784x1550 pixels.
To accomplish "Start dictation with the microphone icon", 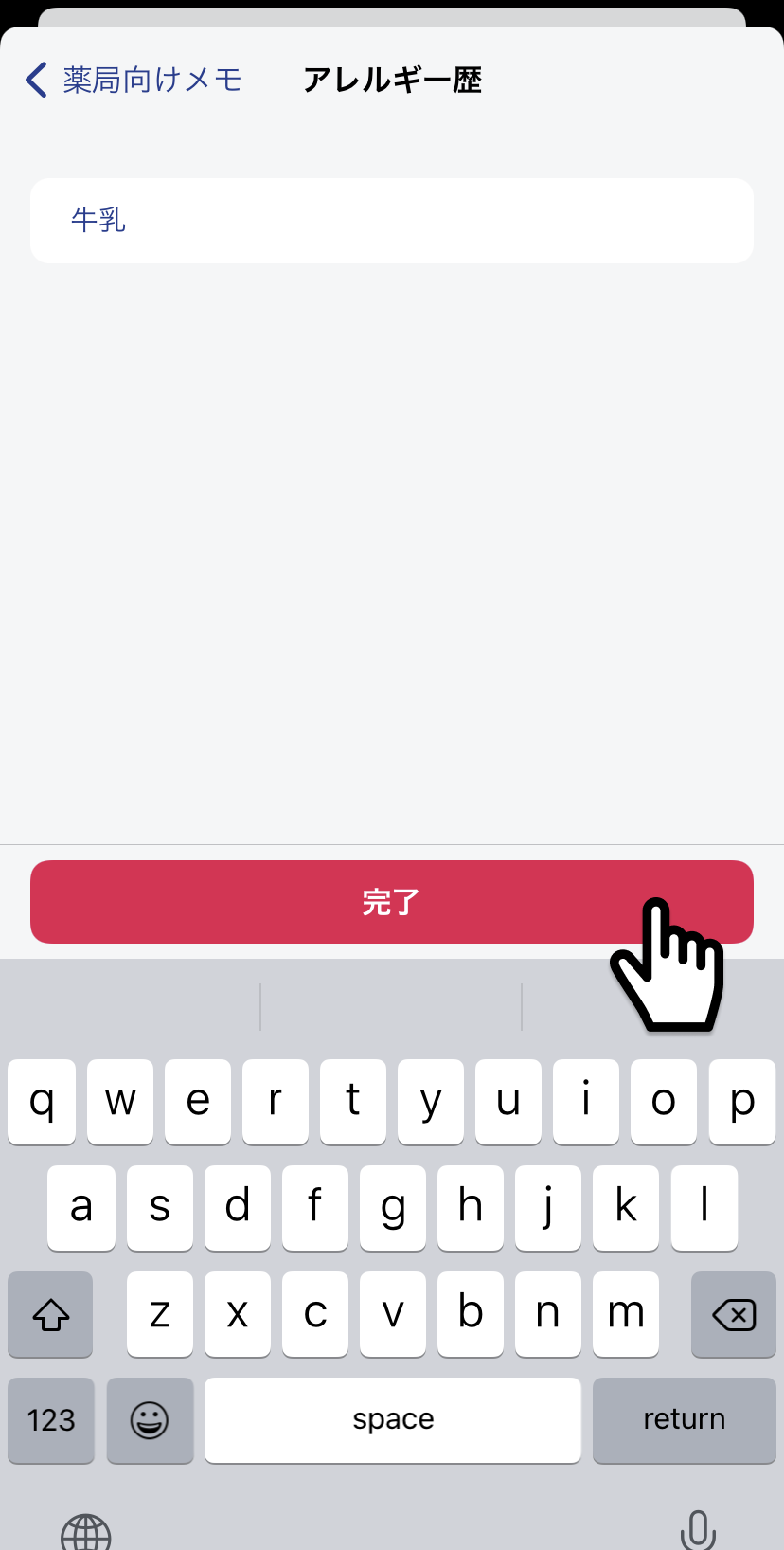I will coord(698,1527).
